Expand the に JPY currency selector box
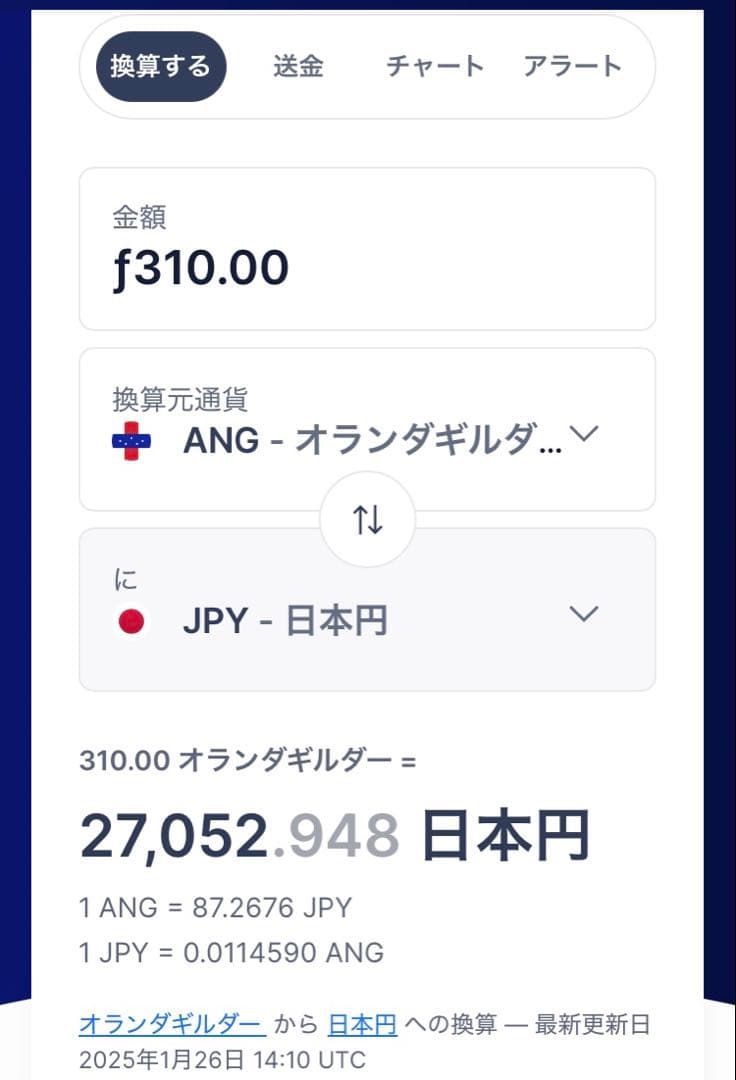Viewport: 736px width, 1080px height. click(x=367, y=610)
